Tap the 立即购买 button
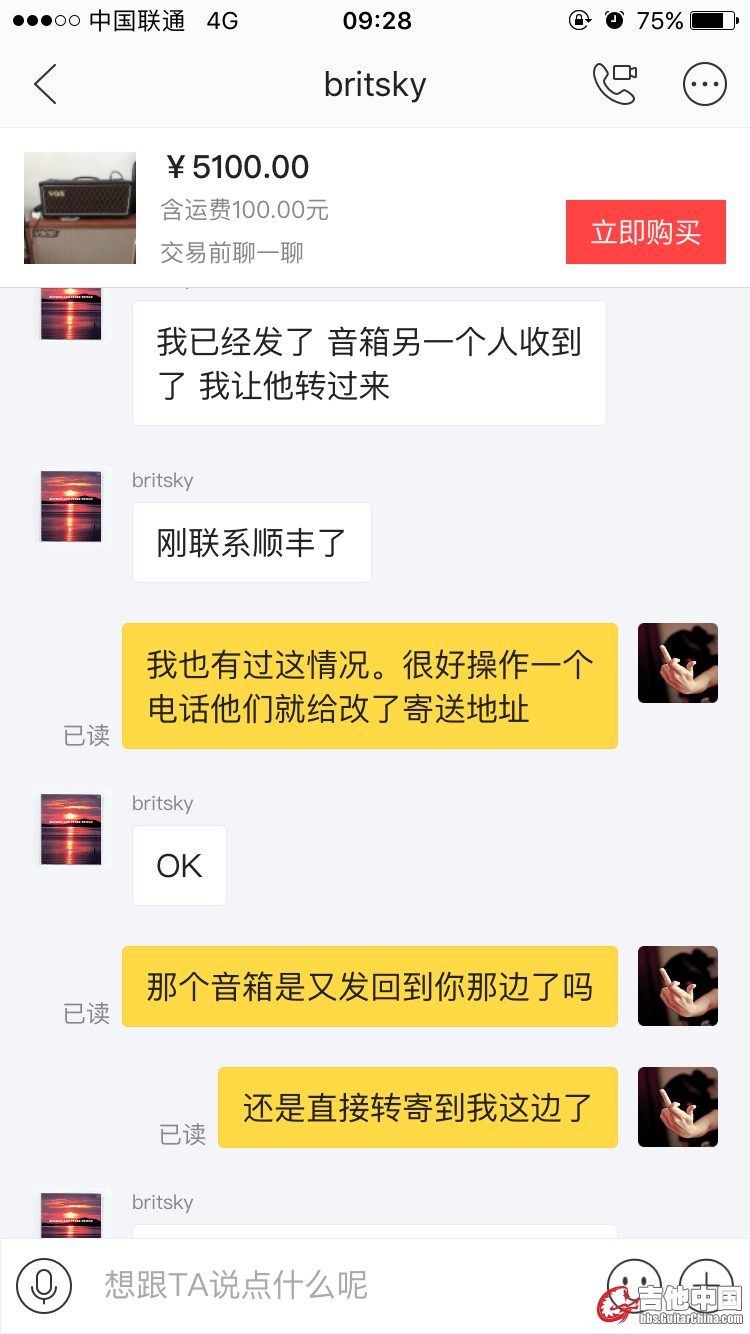The height and width of the screenshot is (1334, 750). (x=645, y=232)
